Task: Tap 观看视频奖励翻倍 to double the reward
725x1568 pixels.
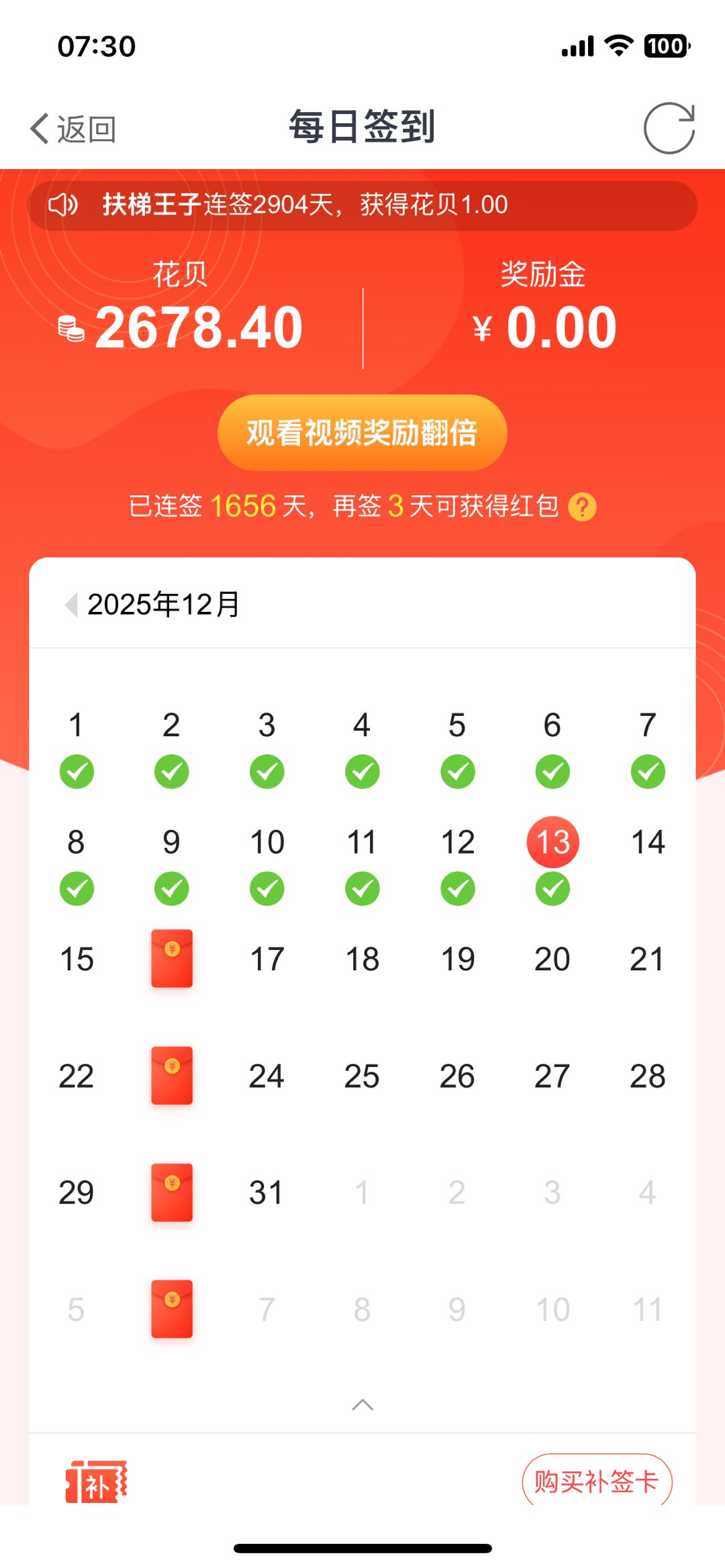Action: click(x=362, y=433)
